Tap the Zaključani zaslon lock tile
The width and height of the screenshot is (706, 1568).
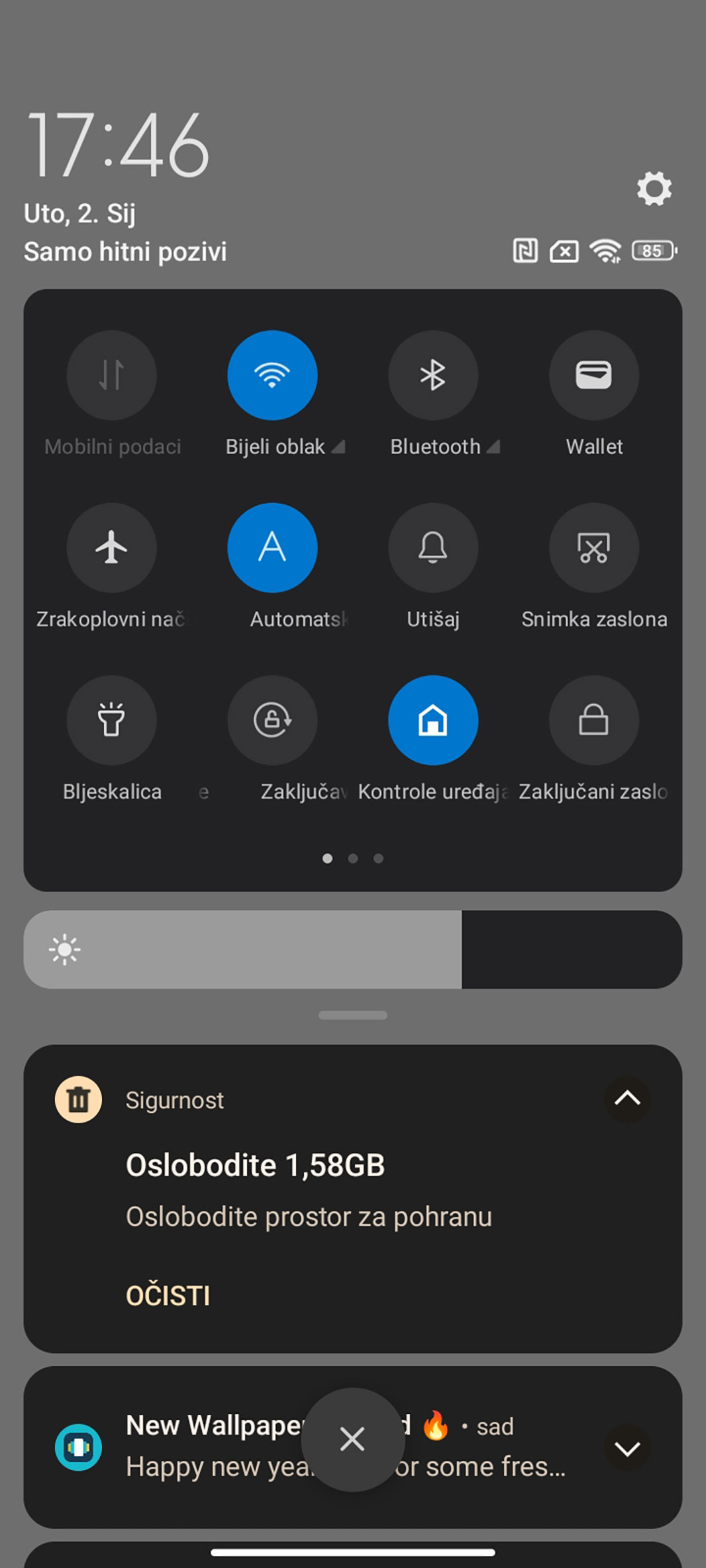593,720
